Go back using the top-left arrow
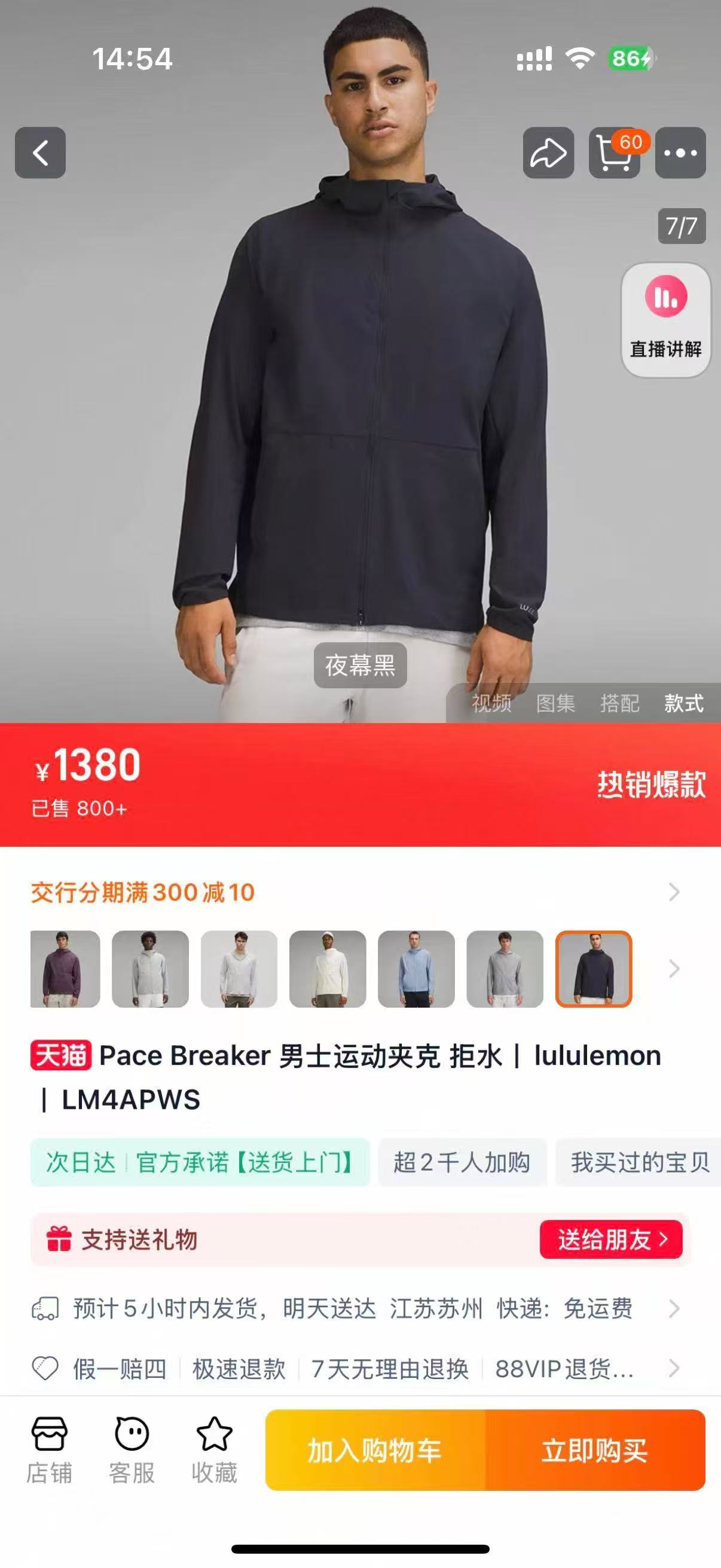This screenshot has width=721, height=1568. [x=40, y=152]
